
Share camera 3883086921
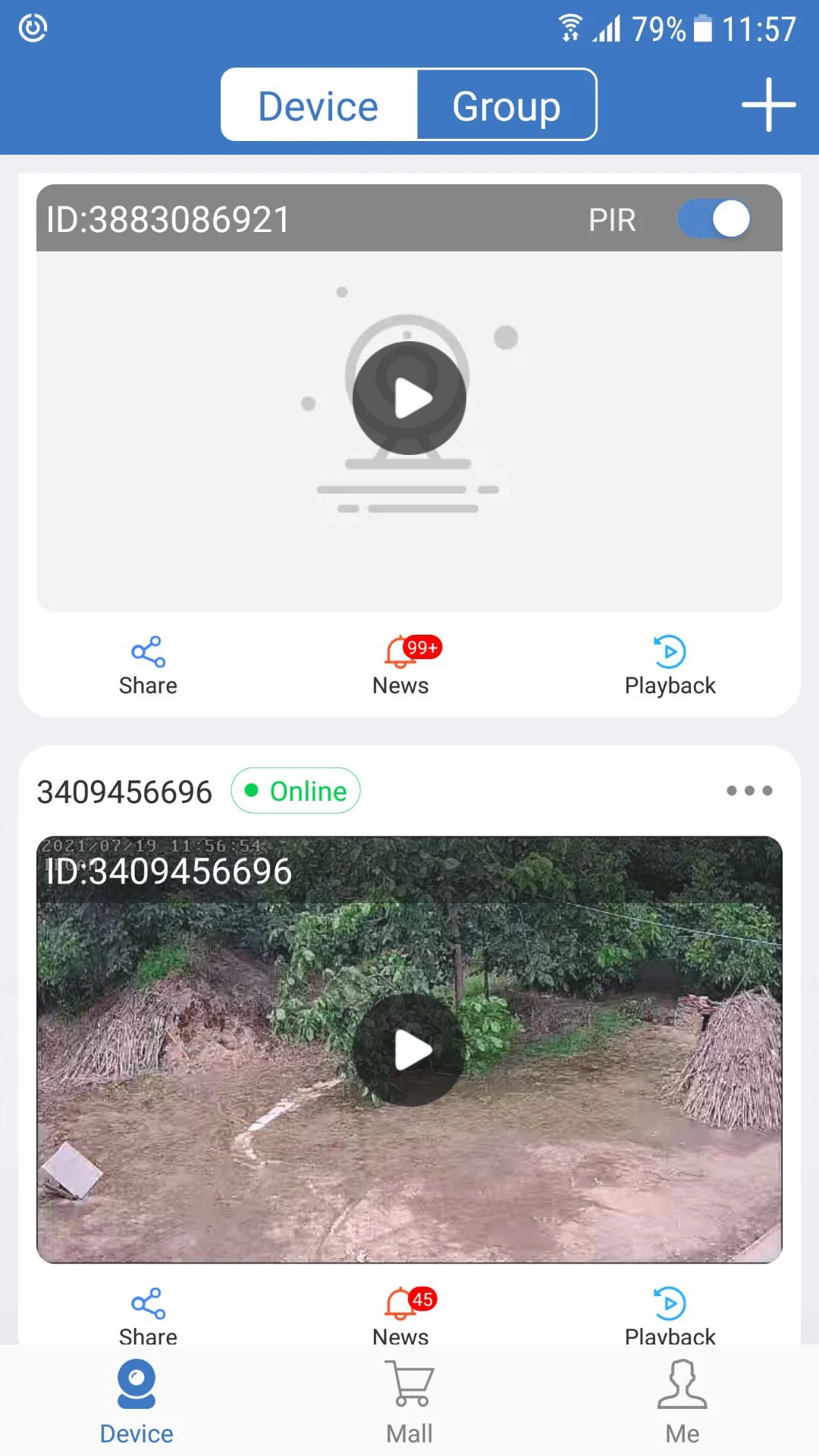pyautogui.click(x=148, y=666)
